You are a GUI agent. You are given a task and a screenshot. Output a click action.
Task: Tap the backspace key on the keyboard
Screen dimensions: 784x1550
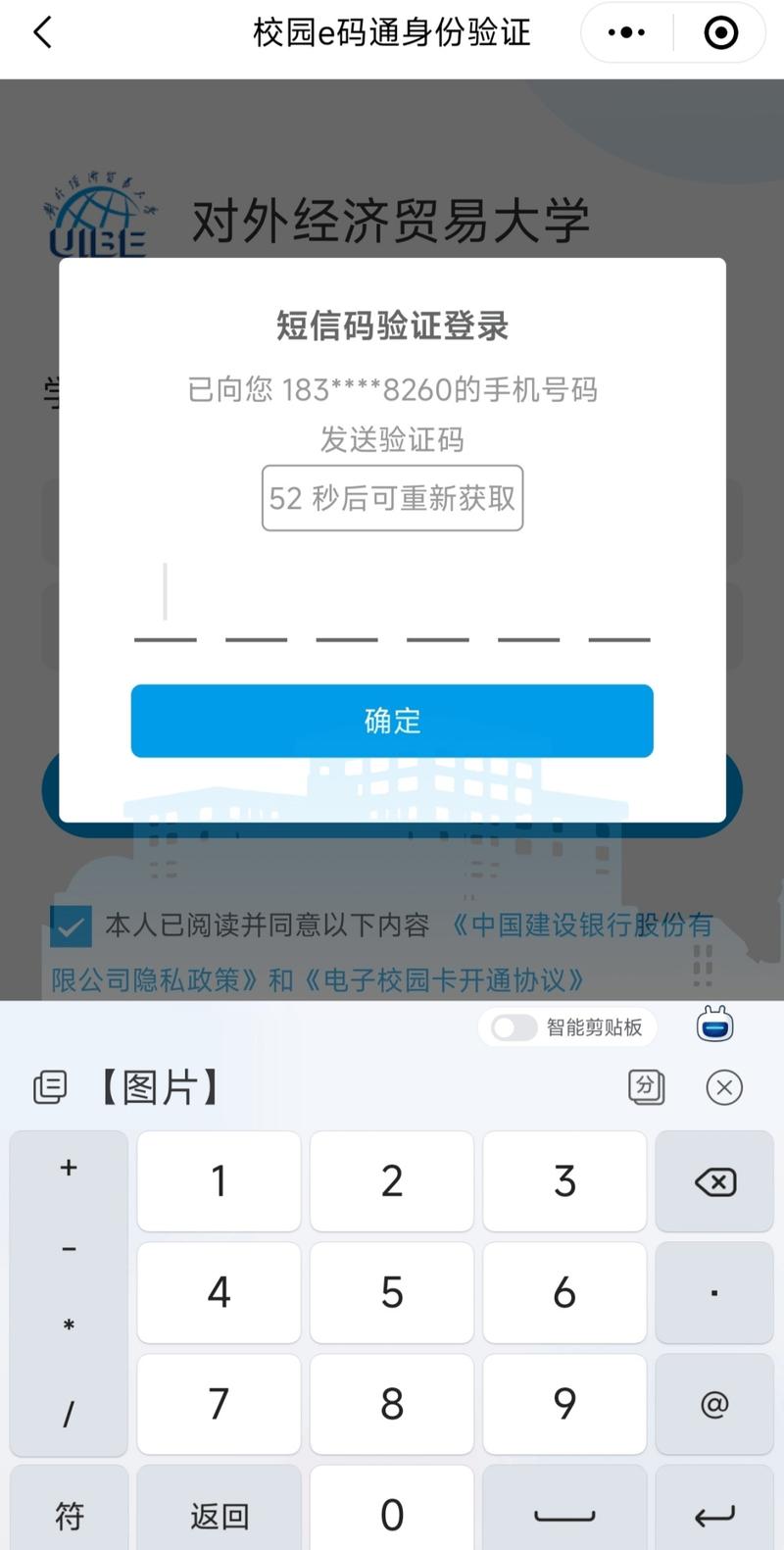click(x=714, y=1180)
